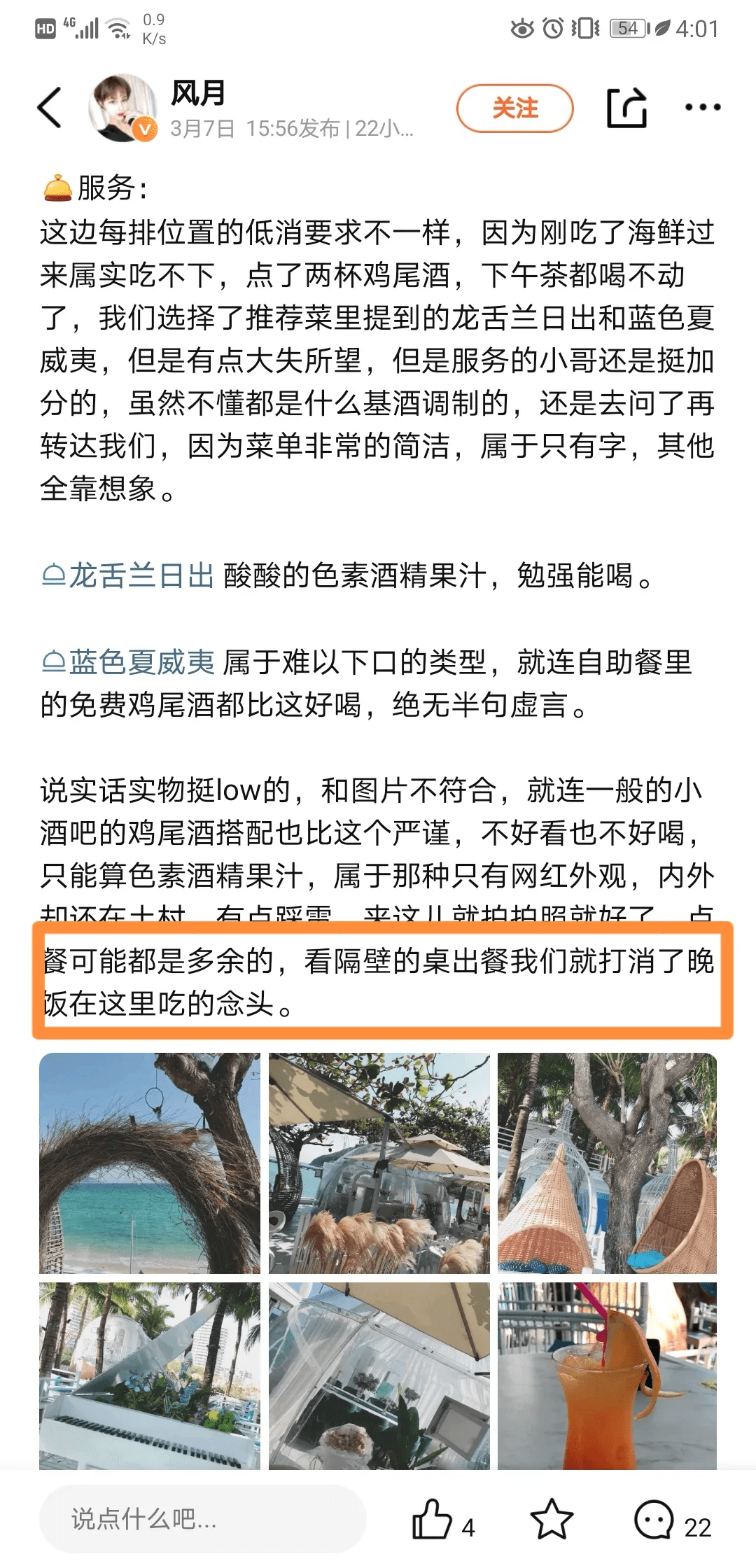Go back using the top-left arrow

click(x=50, y=108)
